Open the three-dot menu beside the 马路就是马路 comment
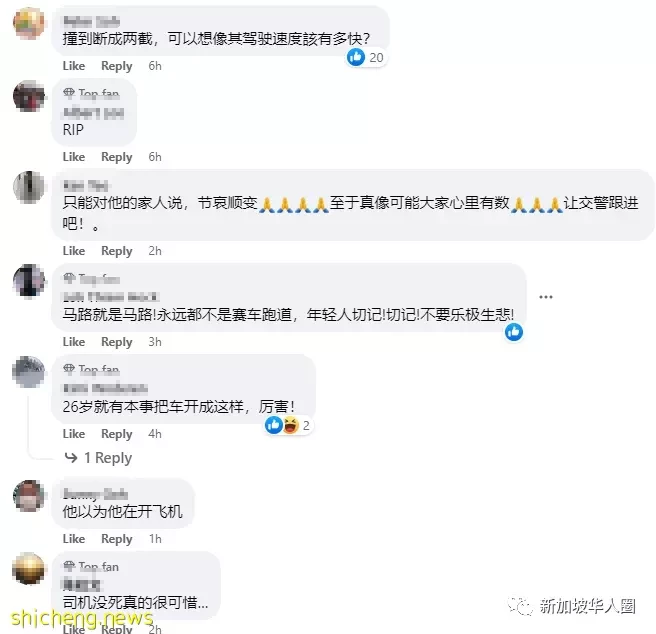This screenshot has height=634, width=656. tap(546, 297)
